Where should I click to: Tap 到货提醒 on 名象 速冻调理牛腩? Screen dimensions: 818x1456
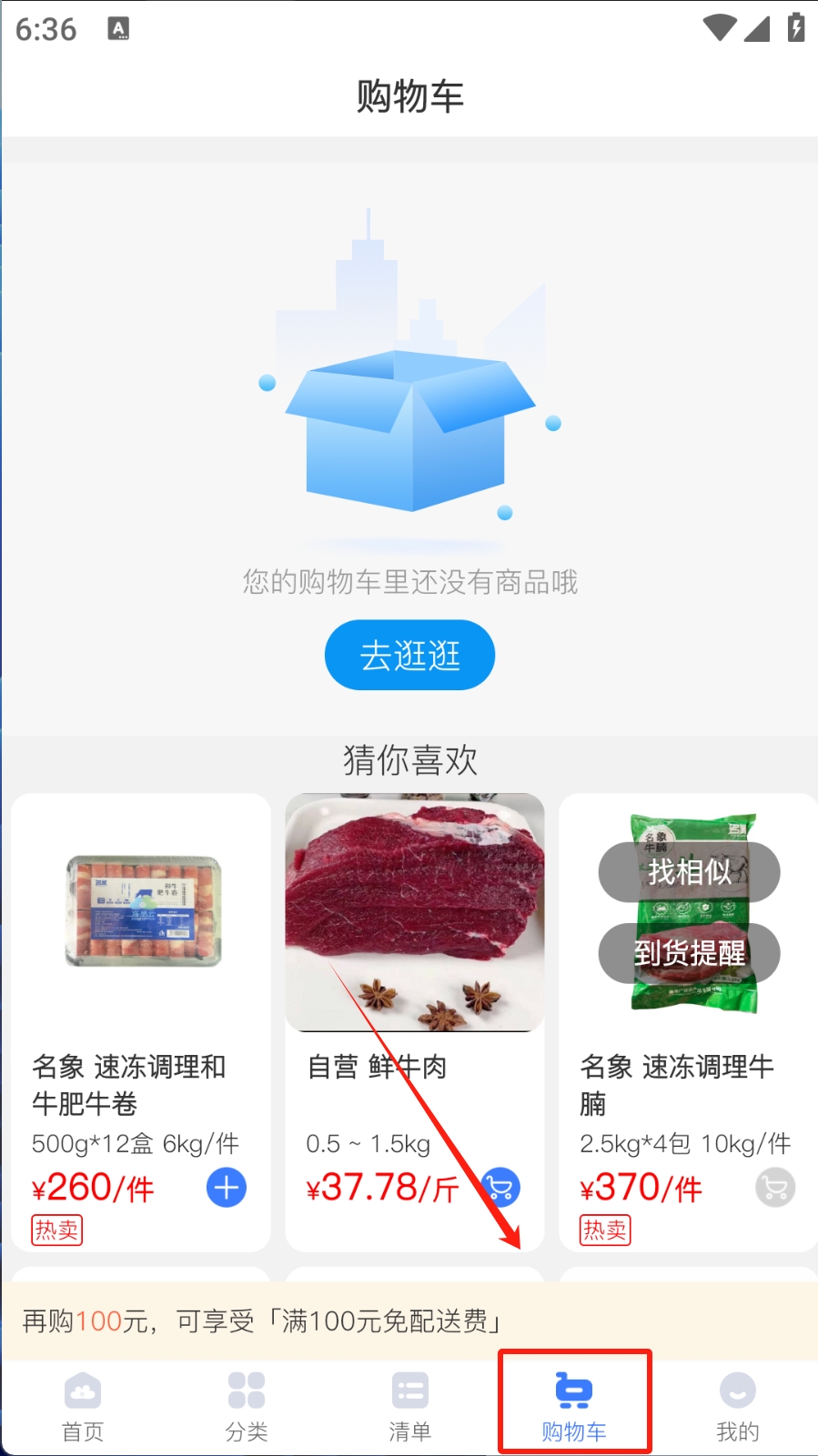[x=689, y=953]
